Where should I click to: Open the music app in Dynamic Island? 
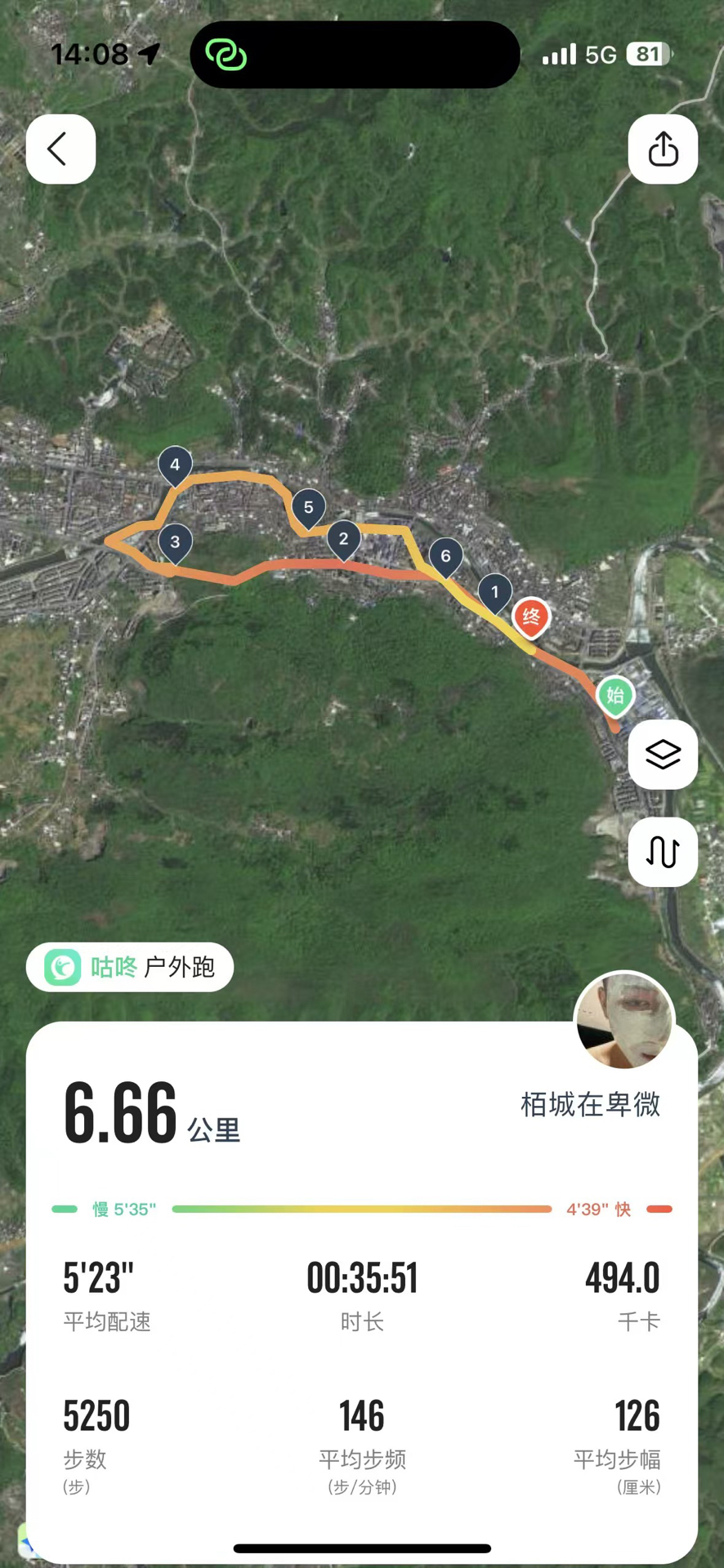226,55
